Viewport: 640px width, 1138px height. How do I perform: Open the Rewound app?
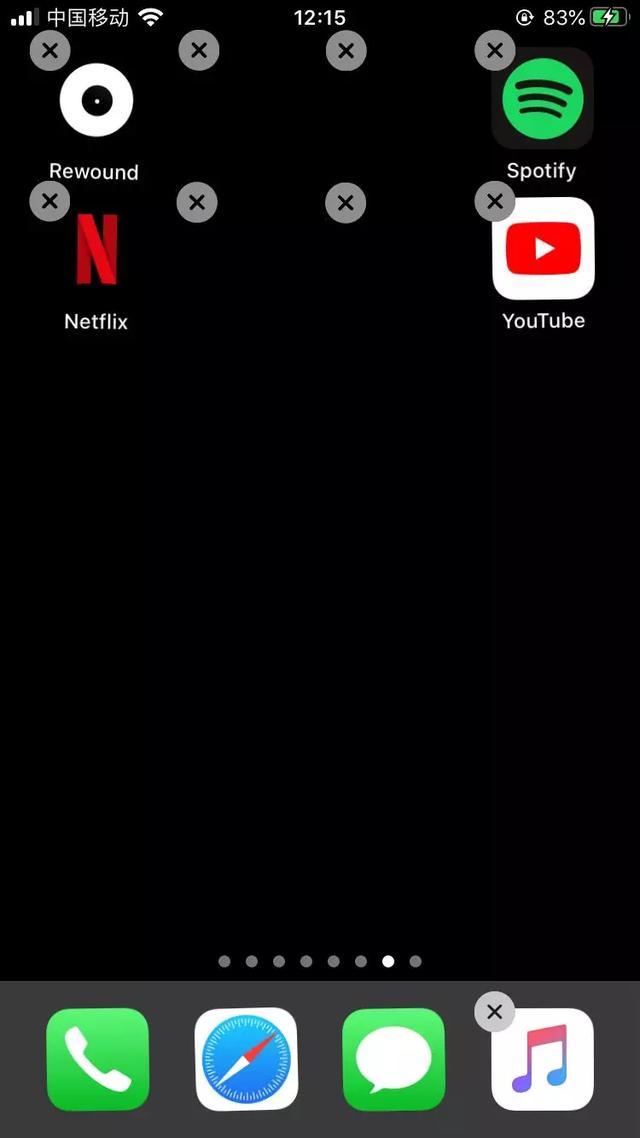coord(96,100)
